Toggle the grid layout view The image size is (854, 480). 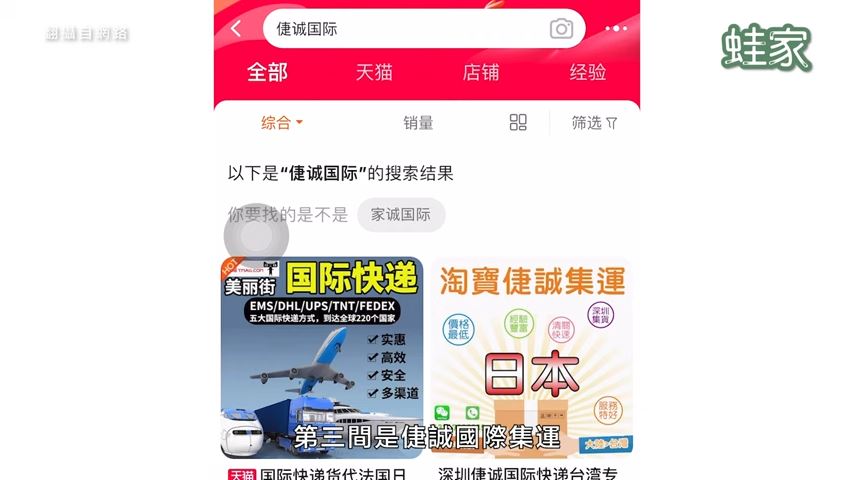tap(518, 123)
